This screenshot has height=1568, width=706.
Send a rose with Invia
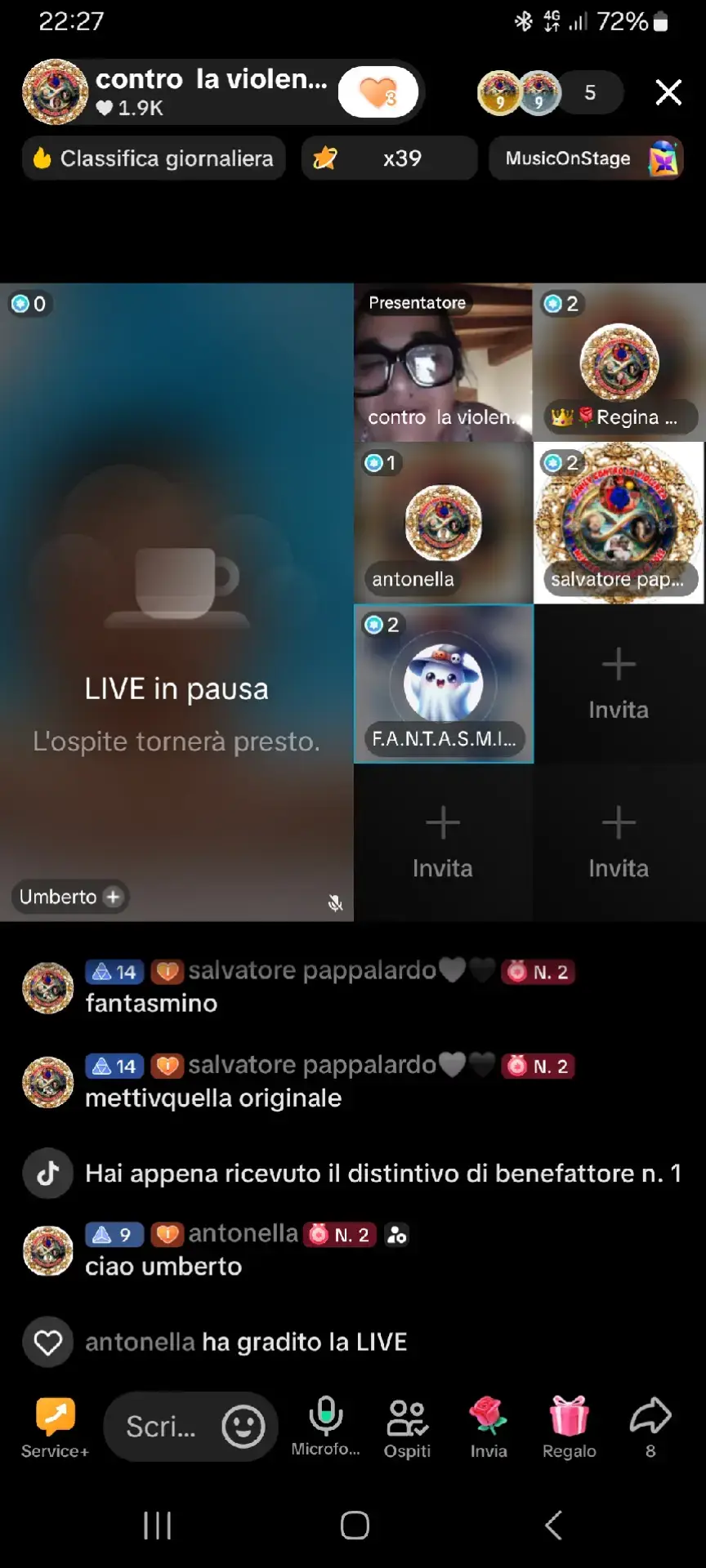click(489, 1425)
